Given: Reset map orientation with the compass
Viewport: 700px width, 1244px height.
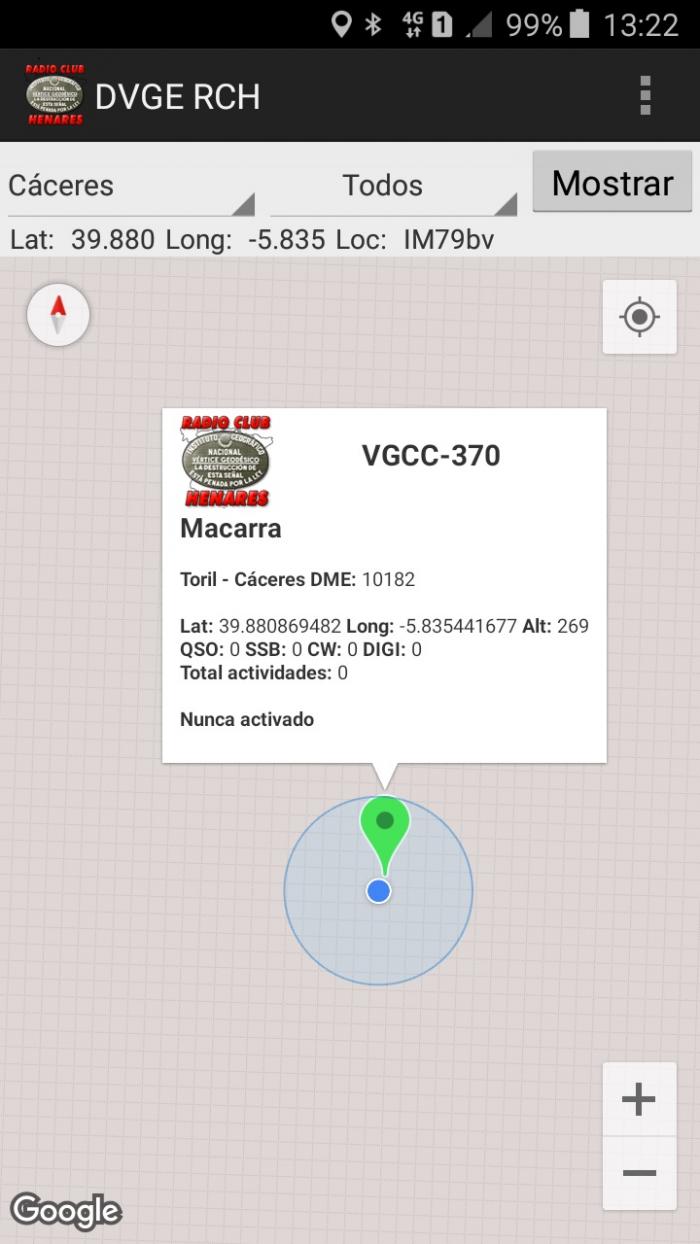Looking at the screenshot, I should click(58, 316).
